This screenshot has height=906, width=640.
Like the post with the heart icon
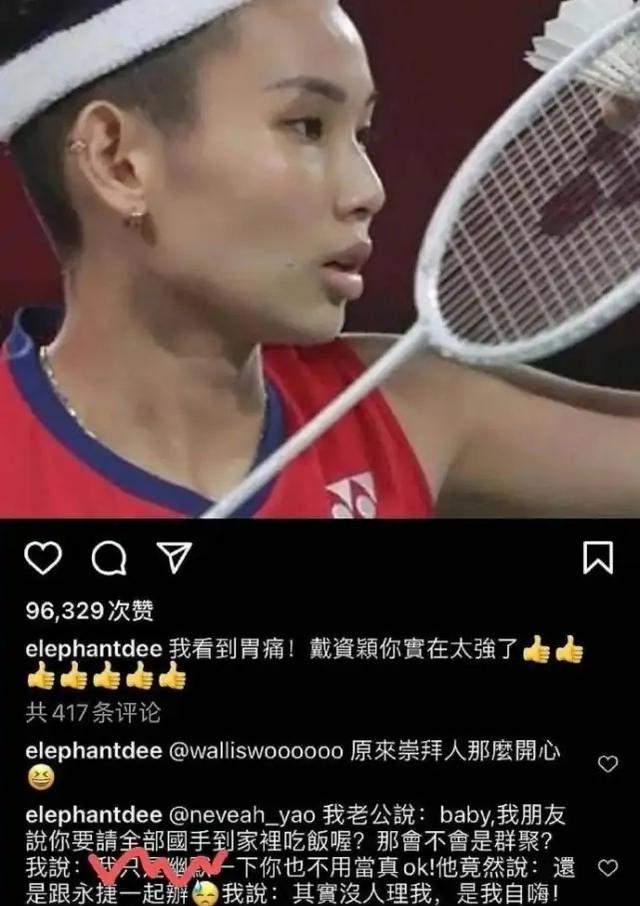(43, 559)
